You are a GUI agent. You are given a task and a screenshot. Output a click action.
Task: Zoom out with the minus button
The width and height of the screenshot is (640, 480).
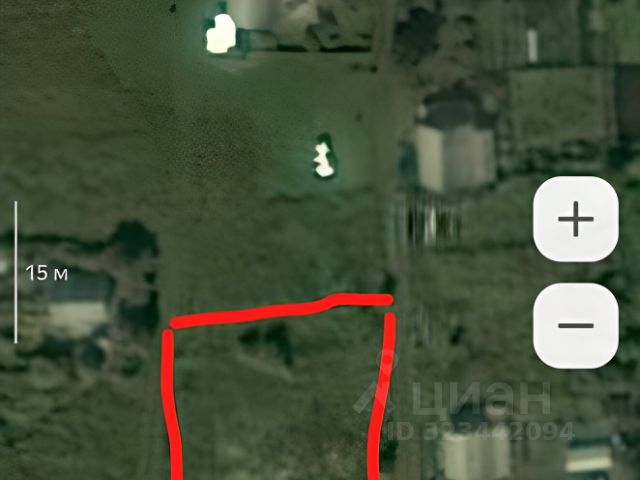(575, 325)
